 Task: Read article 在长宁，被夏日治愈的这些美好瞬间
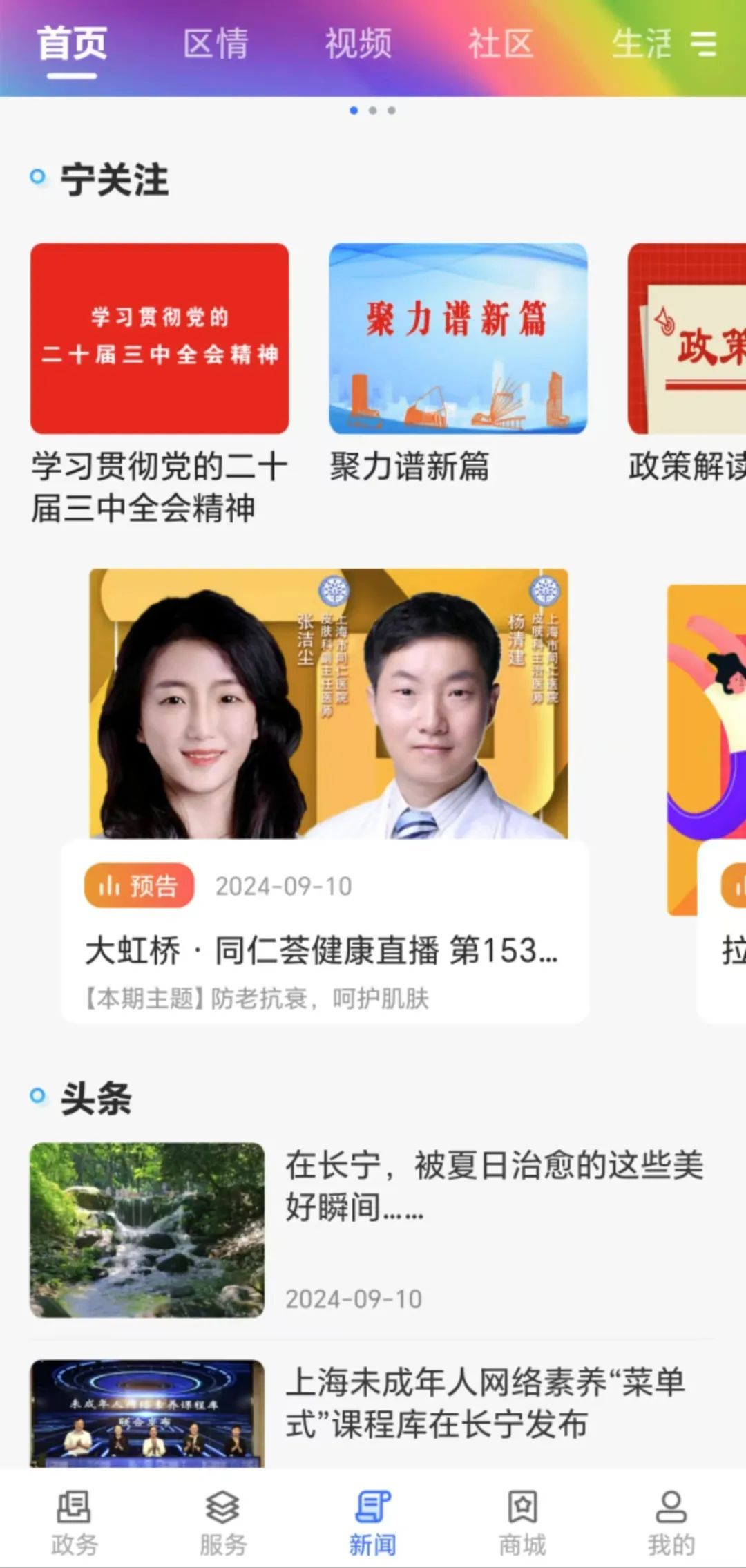[494, 1186]
